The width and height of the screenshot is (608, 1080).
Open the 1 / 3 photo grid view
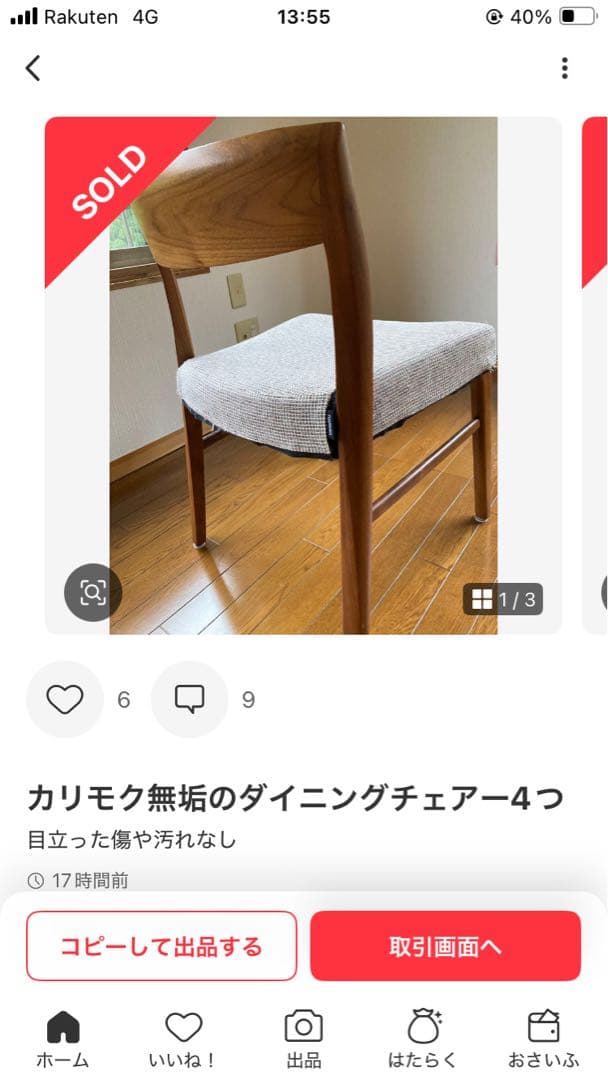click(503, 600)
